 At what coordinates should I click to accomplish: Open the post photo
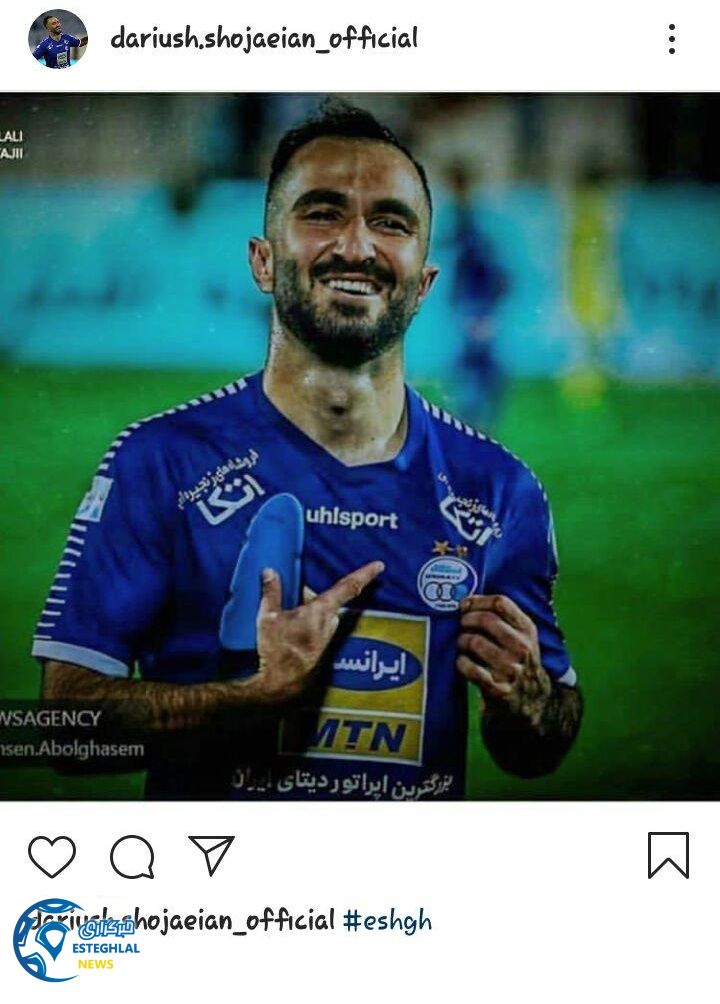point(360,447)
